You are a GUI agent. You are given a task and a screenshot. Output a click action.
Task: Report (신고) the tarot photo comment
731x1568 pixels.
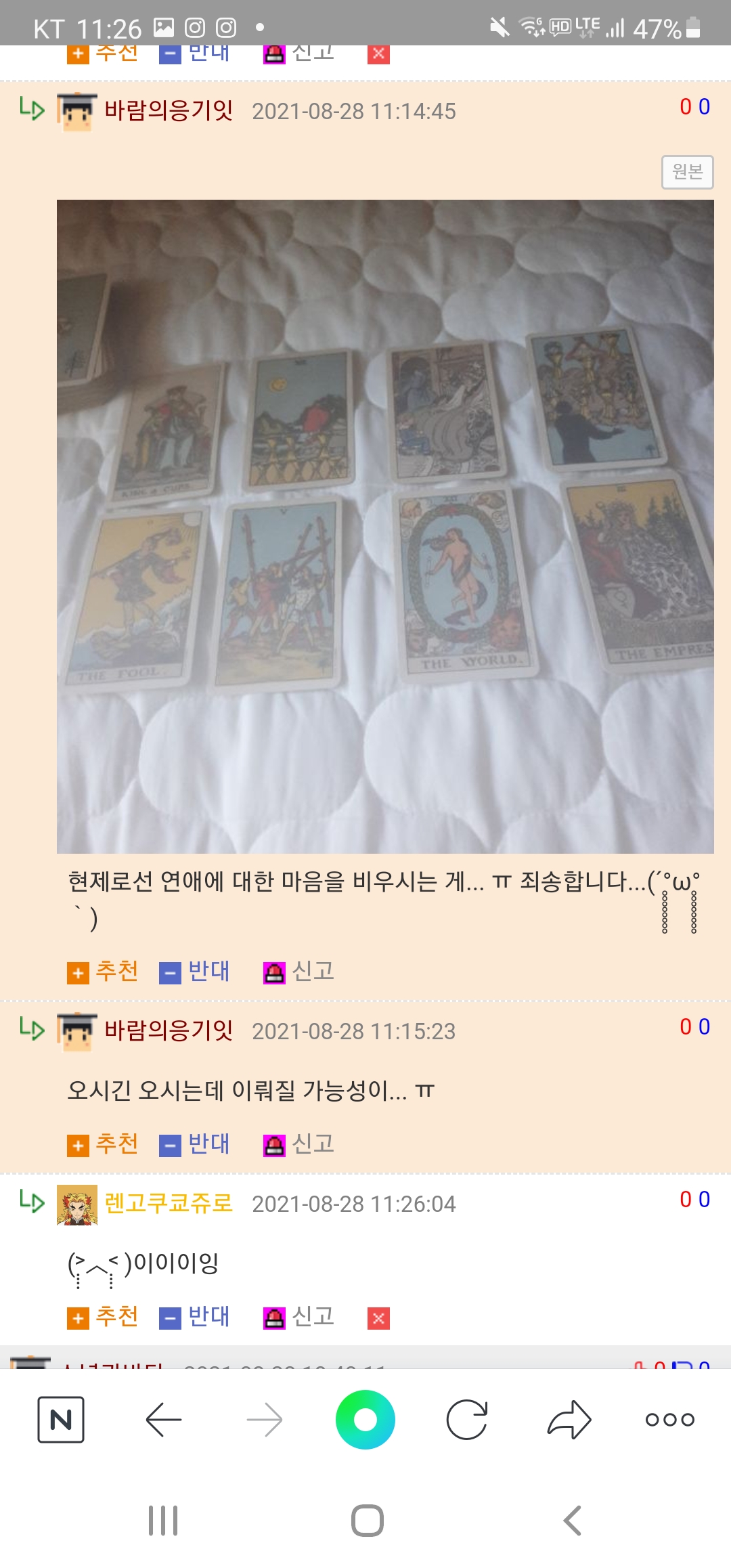pyautogui.click(x=298, y=972)
